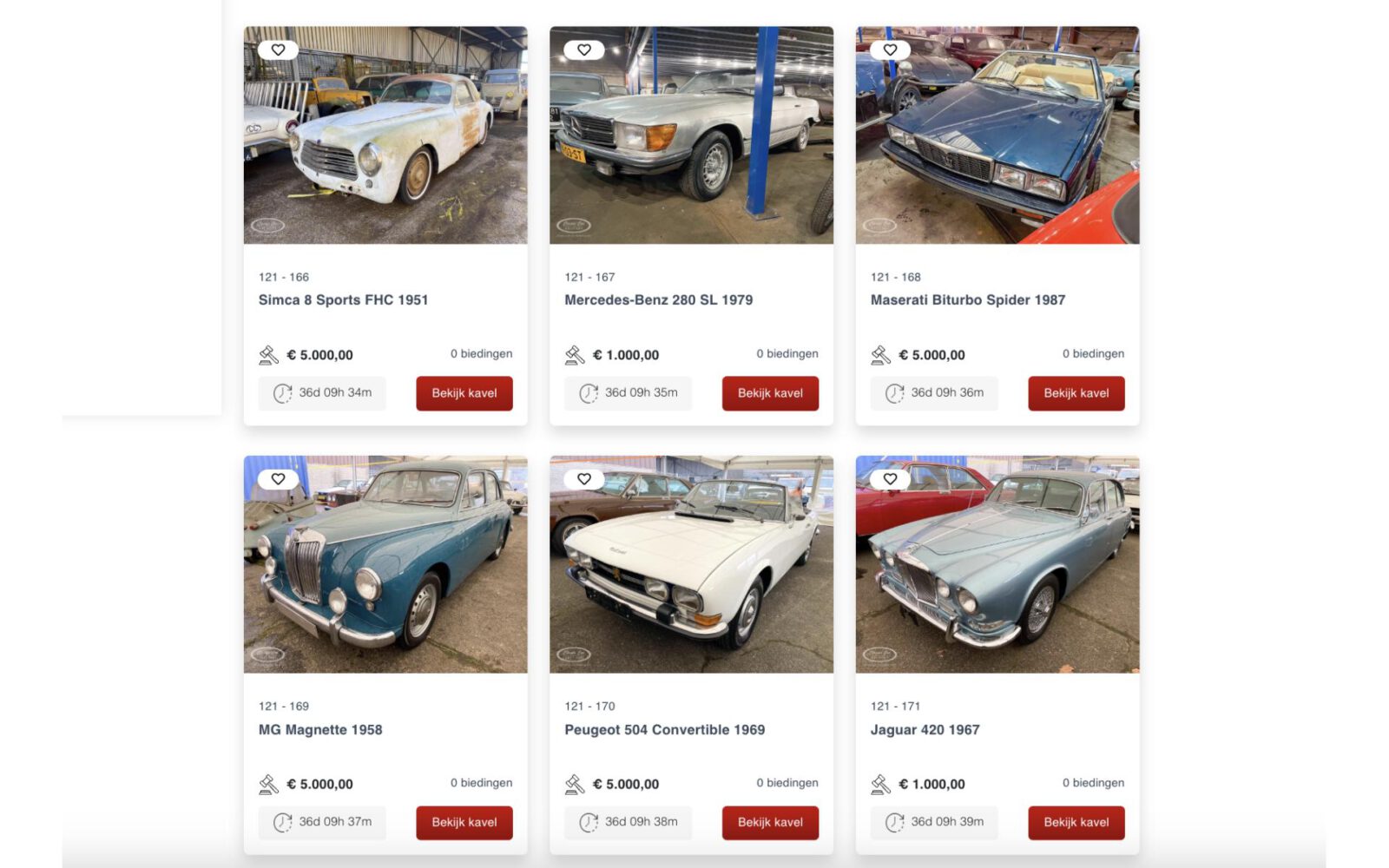Like the MG Magnette 1958 listing

[278, 479]
